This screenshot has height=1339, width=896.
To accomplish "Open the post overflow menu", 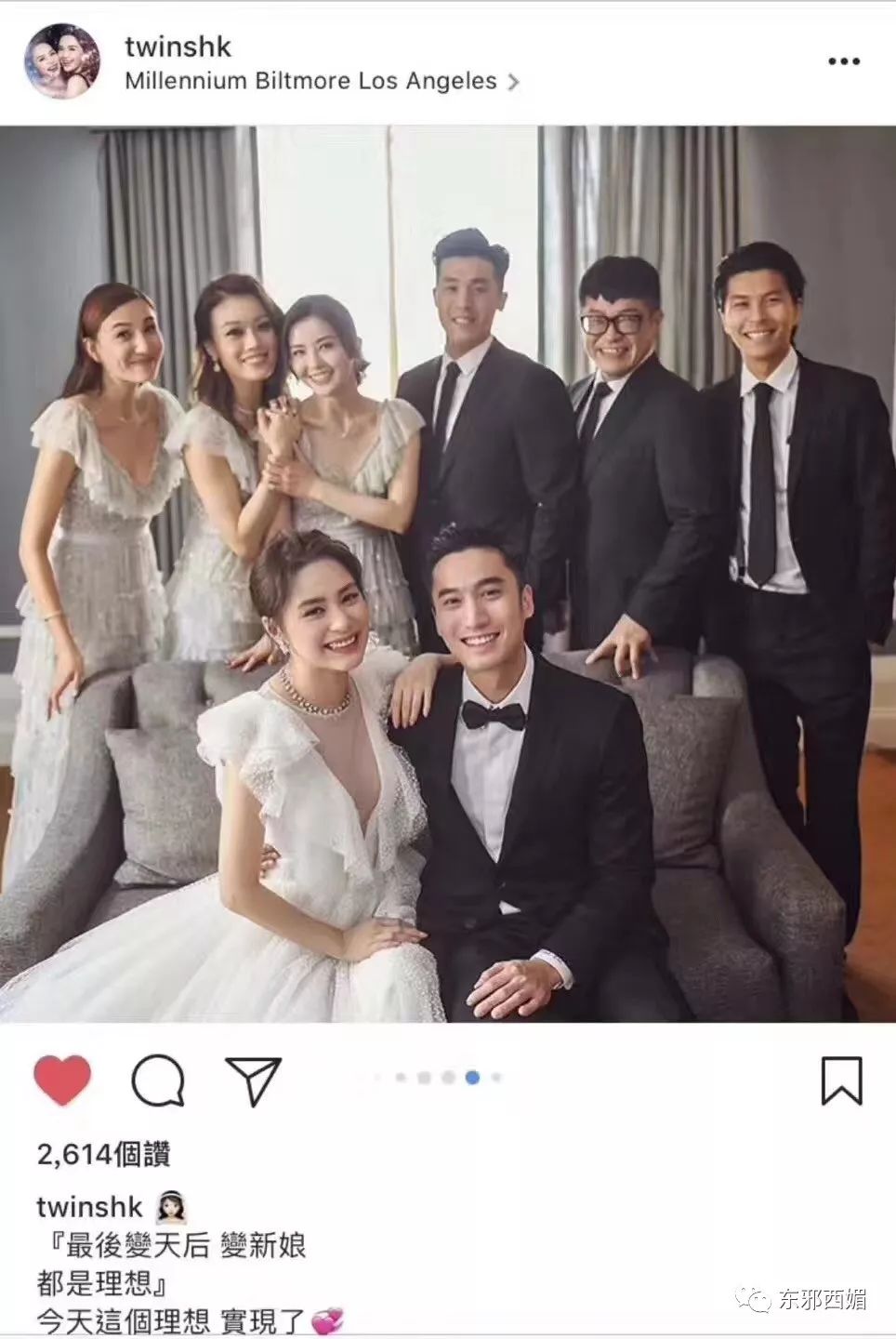I will [x=843, y=61].
